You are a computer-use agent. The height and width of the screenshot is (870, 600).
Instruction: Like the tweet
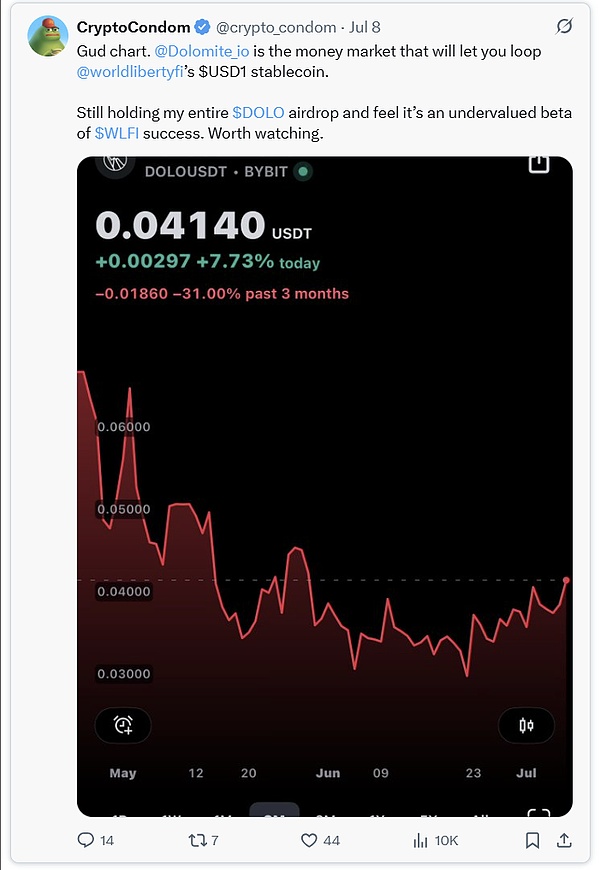pos(310,841)
